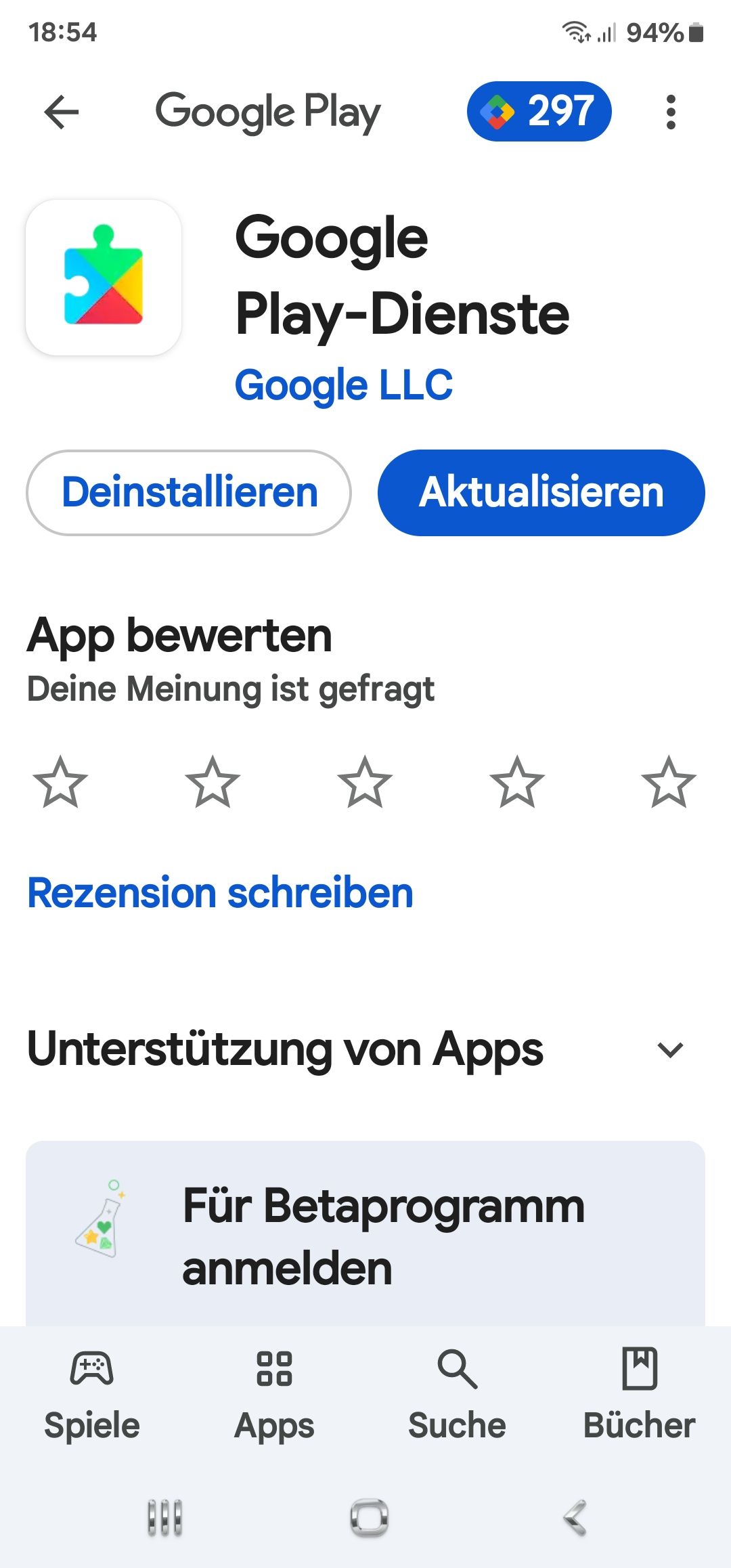The width and height of the screenshot is (731, 1568).
Task: Select the Apps grid icon
Action: coord(274,1369)
